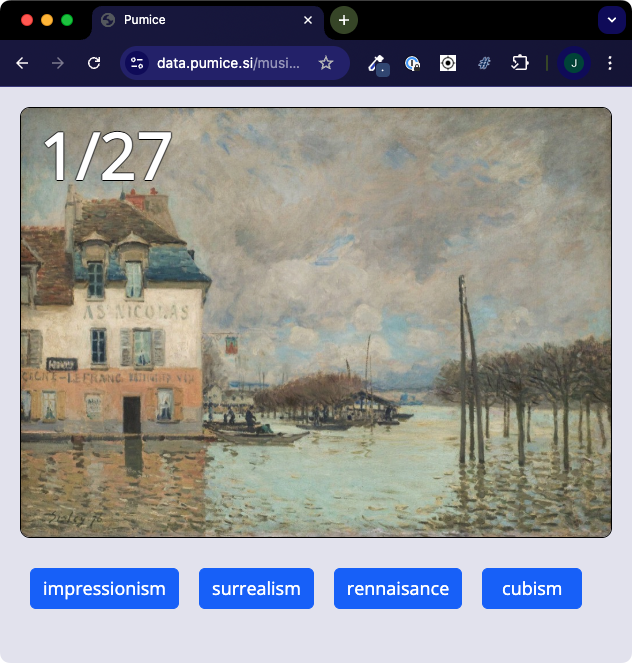Screen dimensions: 632x663
Task: Open the browser extensions puzzle icon
Action: click(x=519, y=63)
